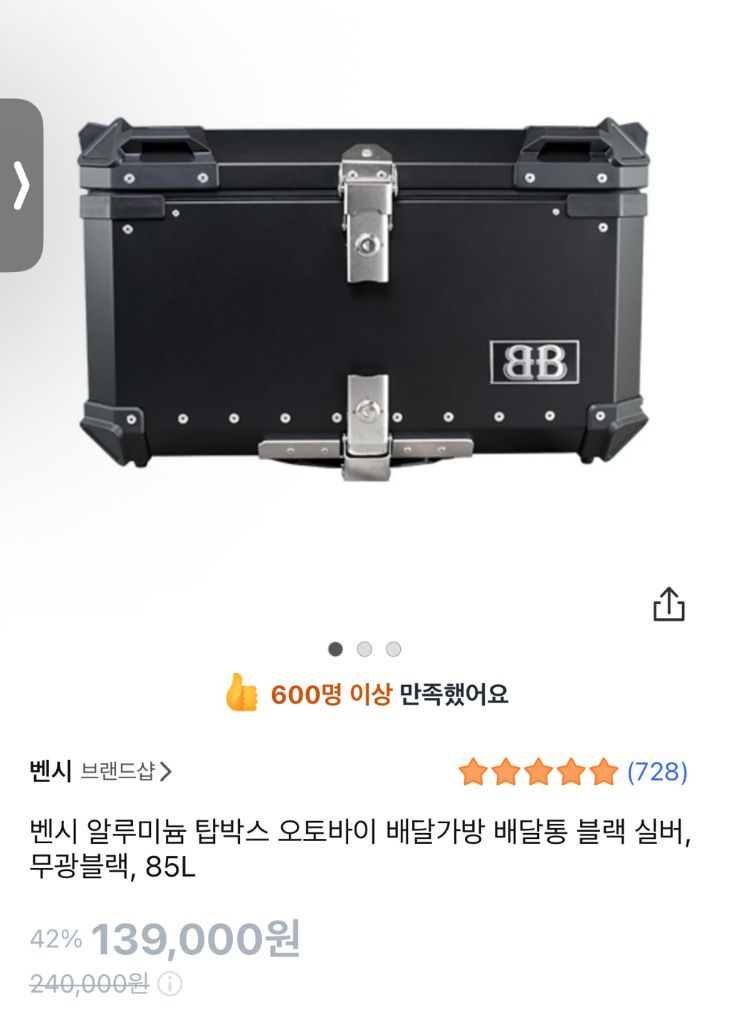Tap the third carousel dot indicator
This screenshot has width=729, height=1024.
[x=395, y=648]
